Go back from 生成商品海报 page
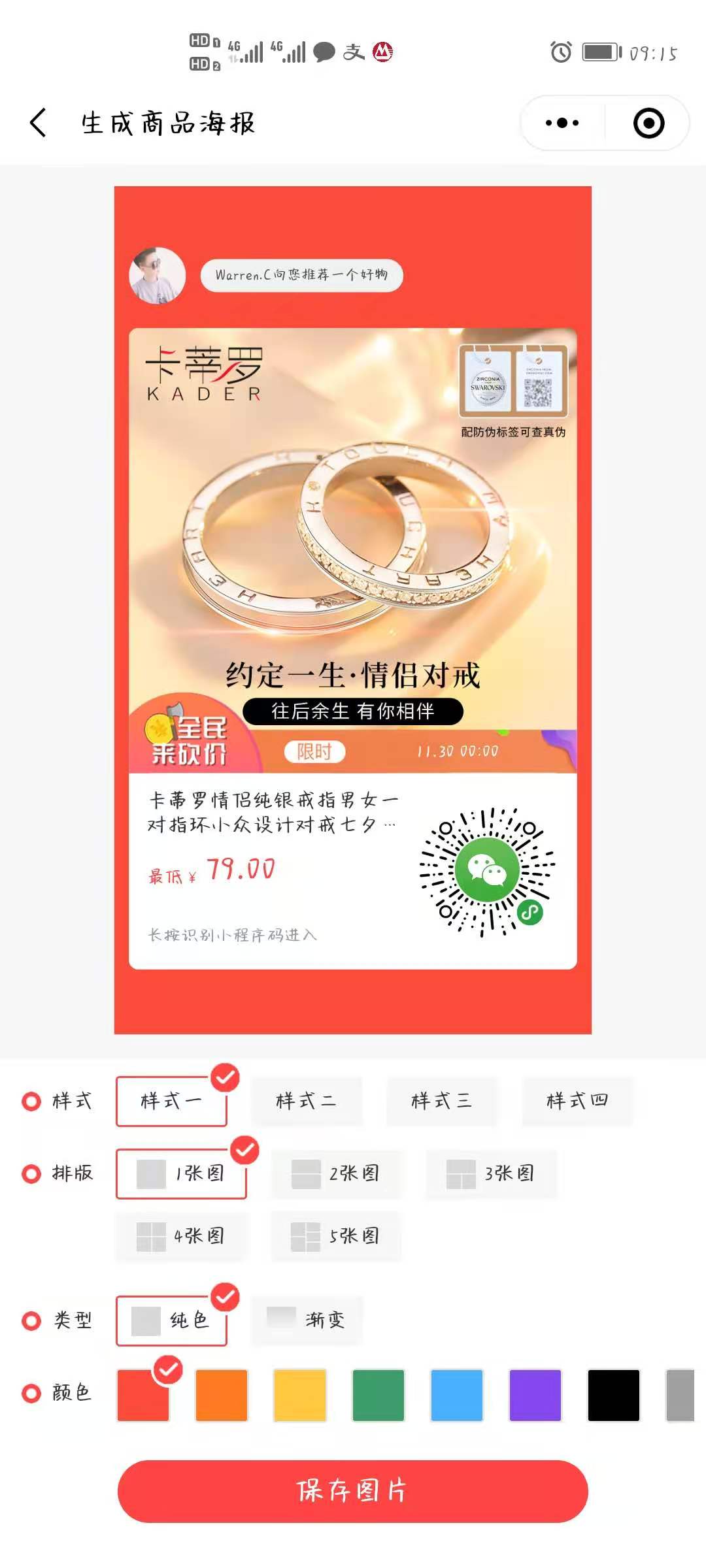Viewport: 706px width, 1568px height. 39,123
